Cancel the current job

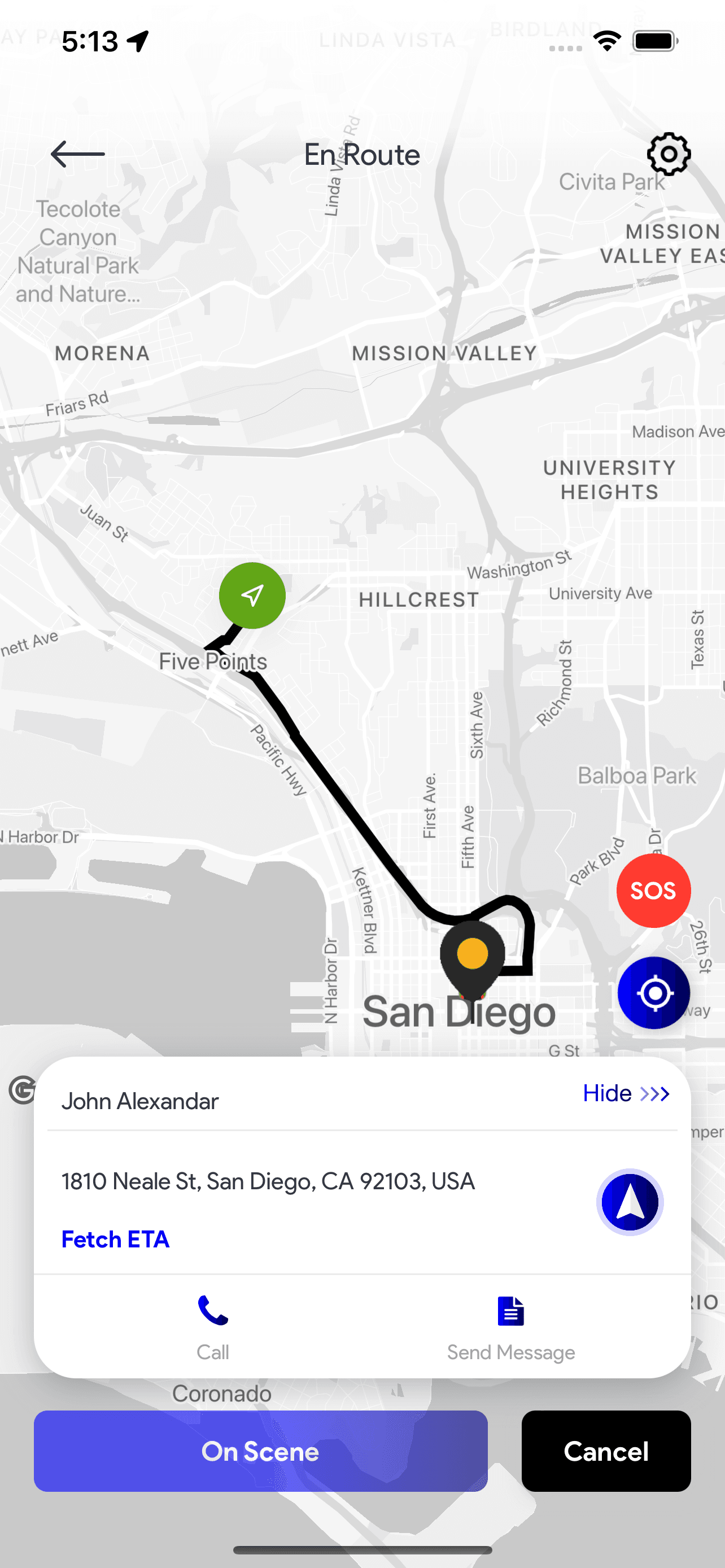[x=606, y=1451]
